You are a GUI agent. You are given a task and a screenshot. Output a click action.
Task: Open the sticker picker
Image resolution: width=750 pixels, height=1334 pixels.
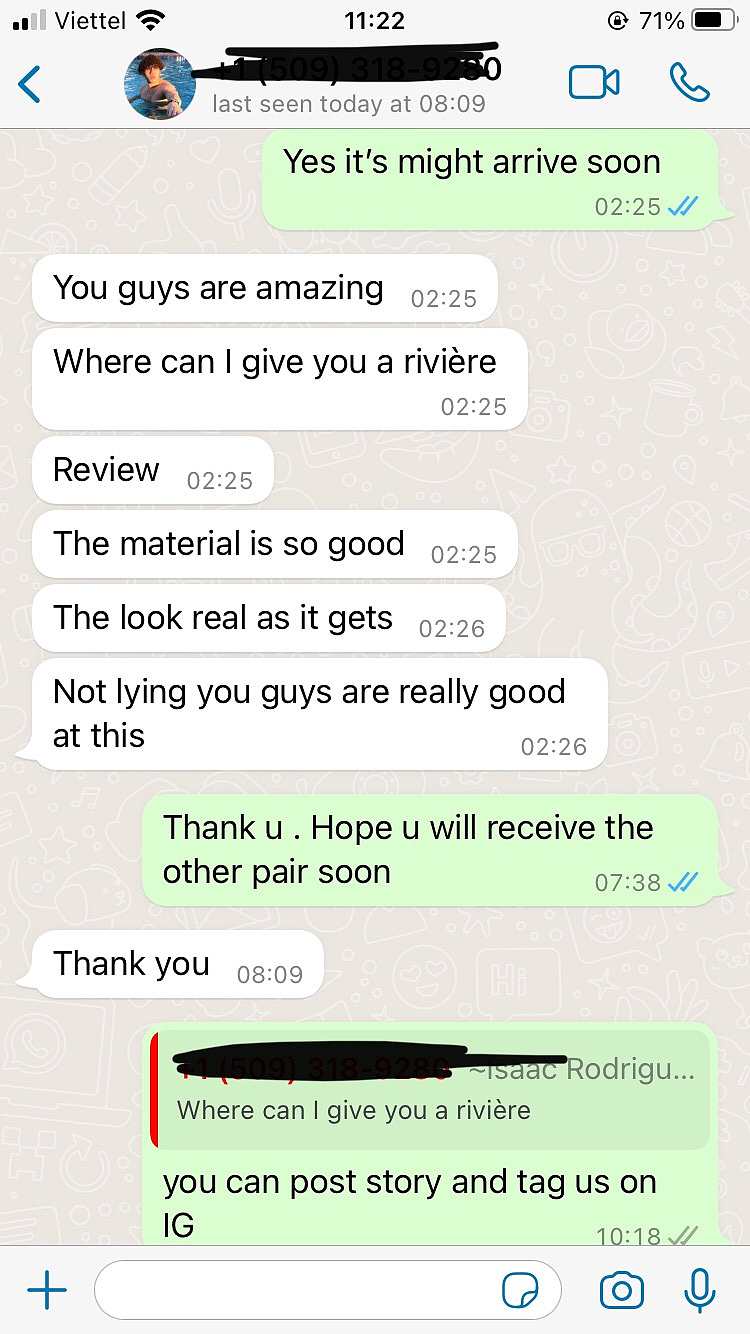[x=520, y=1291]
